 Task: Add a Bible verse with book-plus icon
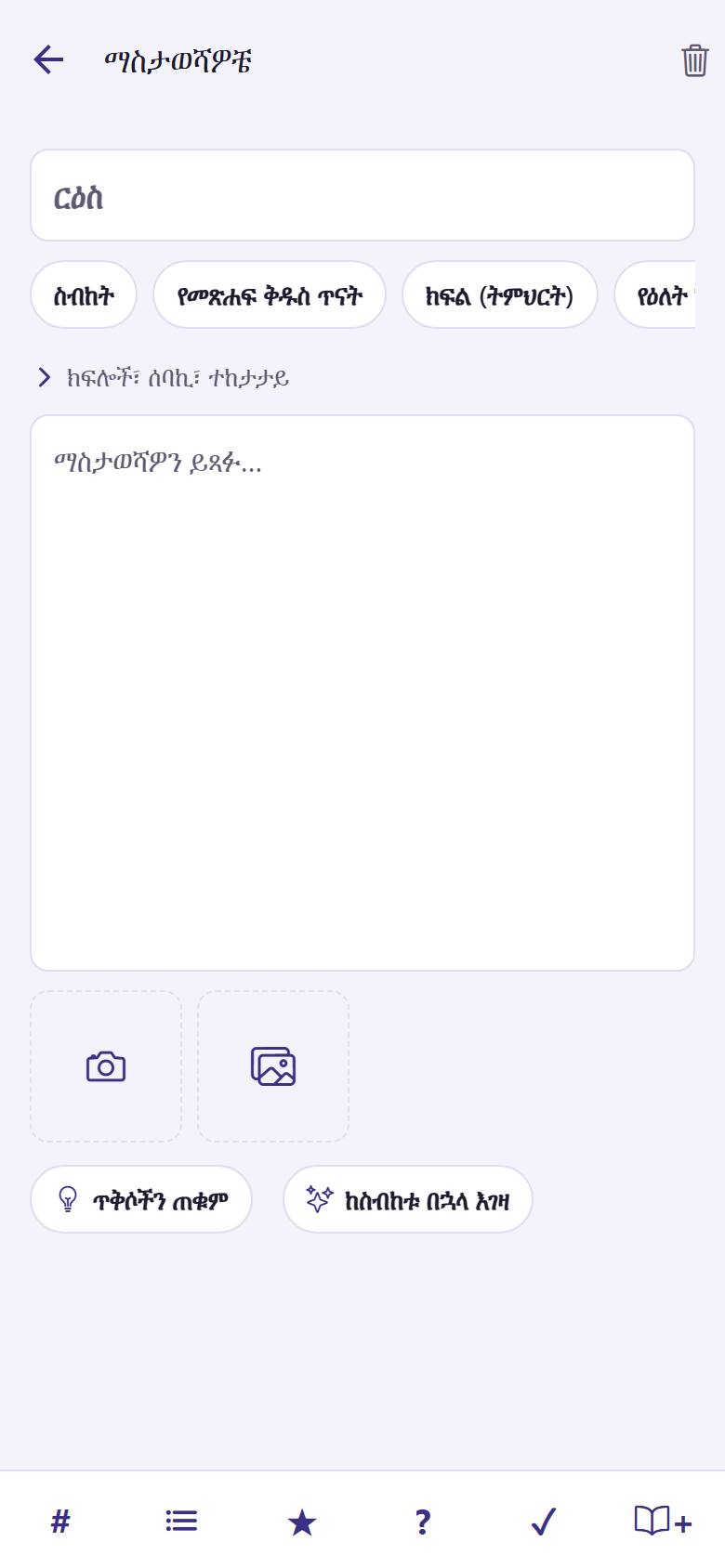point(664,1522)
